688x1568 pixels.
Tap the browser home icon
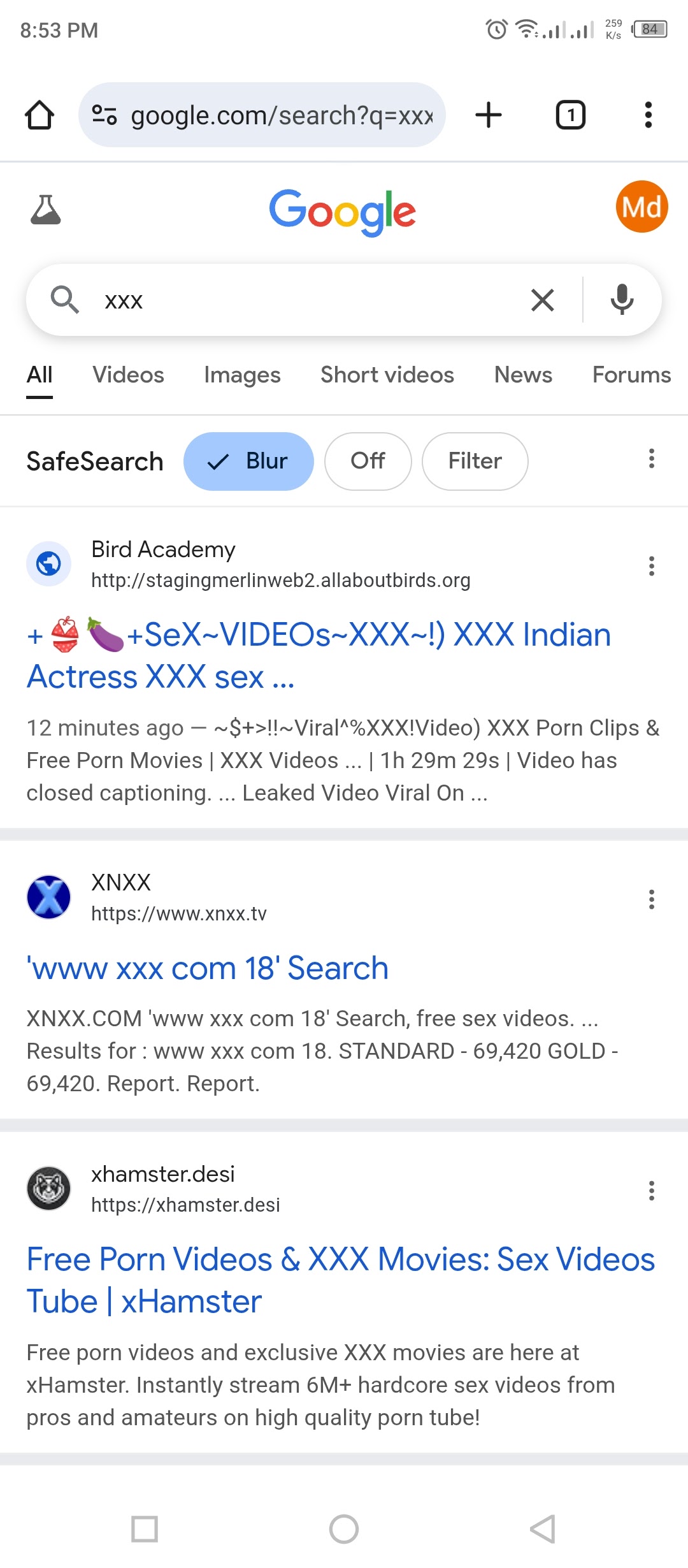[39, 115]
